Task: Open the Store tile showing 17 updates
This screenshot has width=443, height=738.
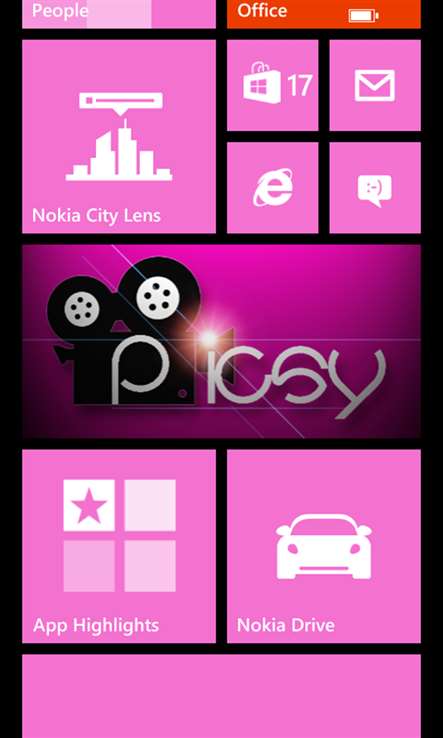Action: click(x=273, y=85)
